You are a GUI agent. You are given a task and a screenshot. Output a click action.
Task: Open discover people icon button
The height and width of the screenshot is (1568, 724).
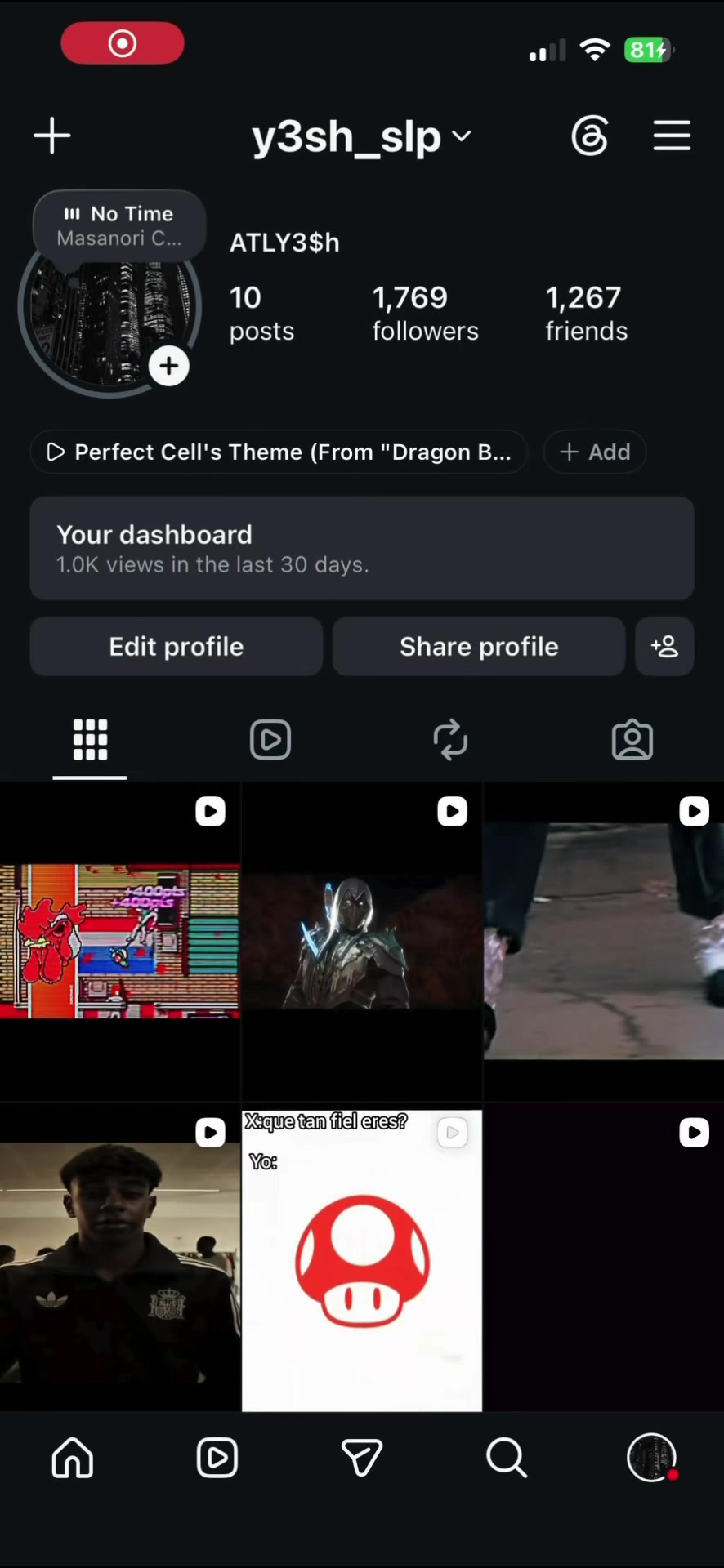pyautogui.click(x=664, y=647)
